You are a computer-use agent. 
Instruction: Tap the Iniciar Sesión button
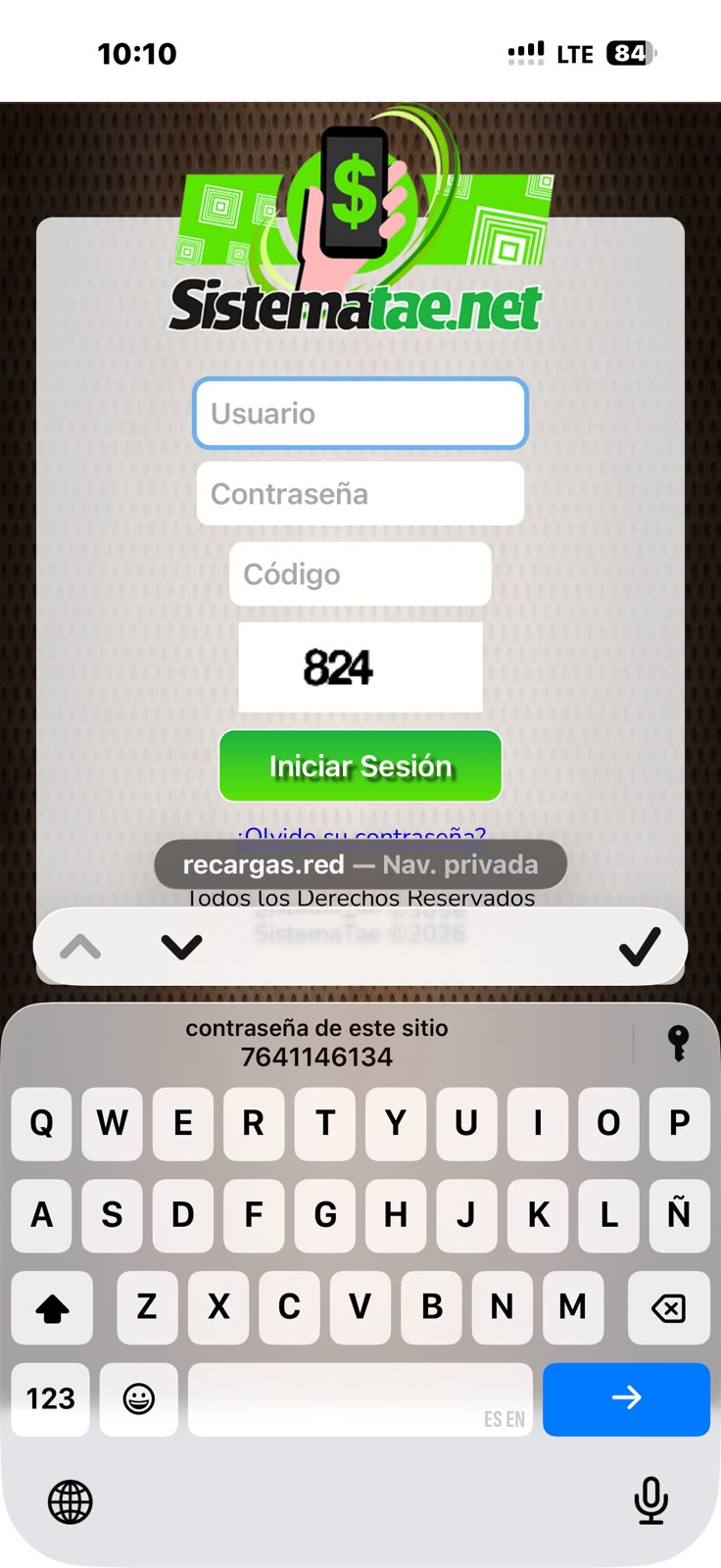[360, 765]
